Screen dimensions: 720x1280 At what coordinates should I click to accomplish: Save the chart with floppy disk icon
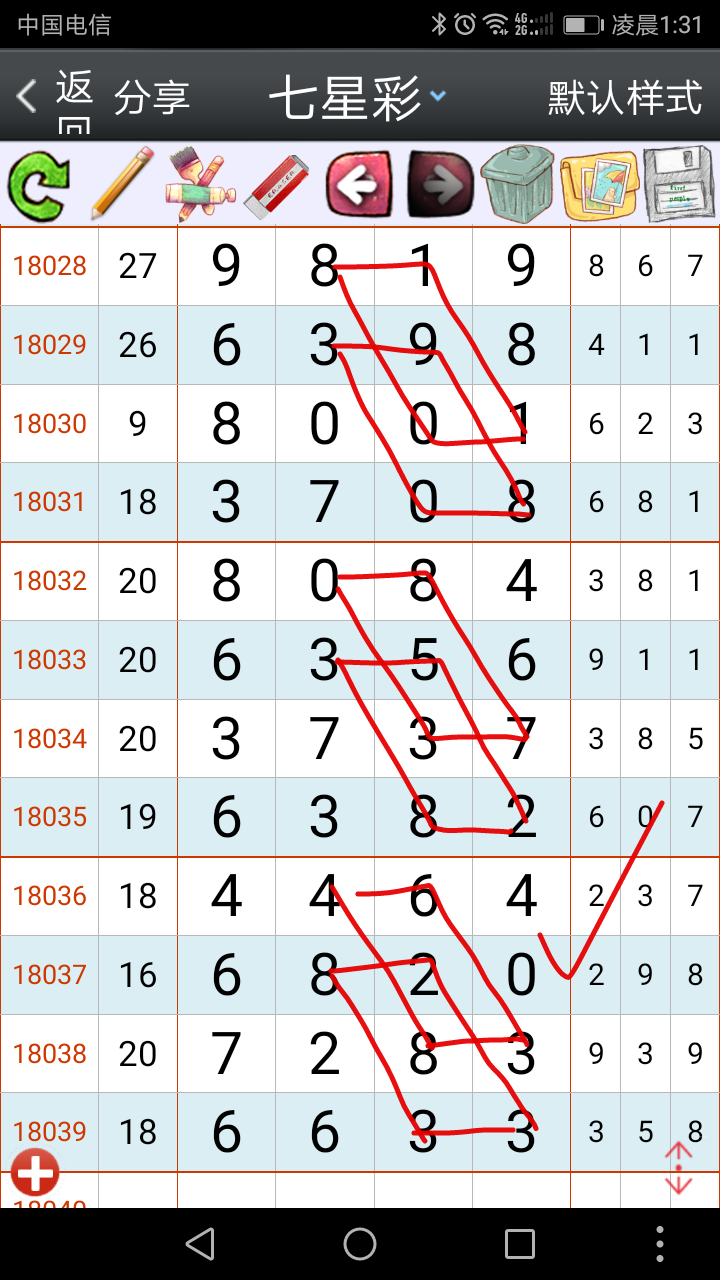(680, 185)
